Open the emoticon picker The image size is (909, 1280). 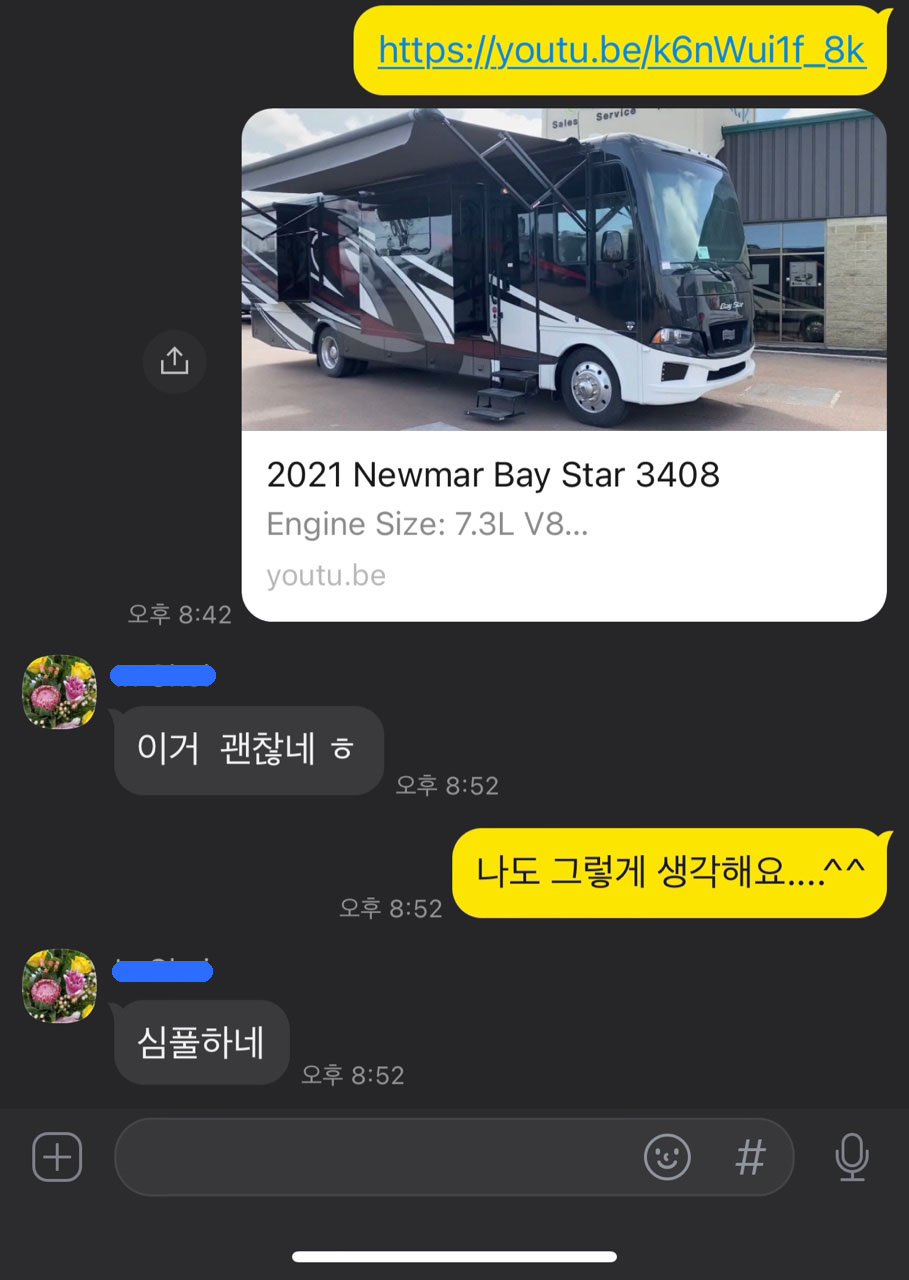pos(667,1158)
